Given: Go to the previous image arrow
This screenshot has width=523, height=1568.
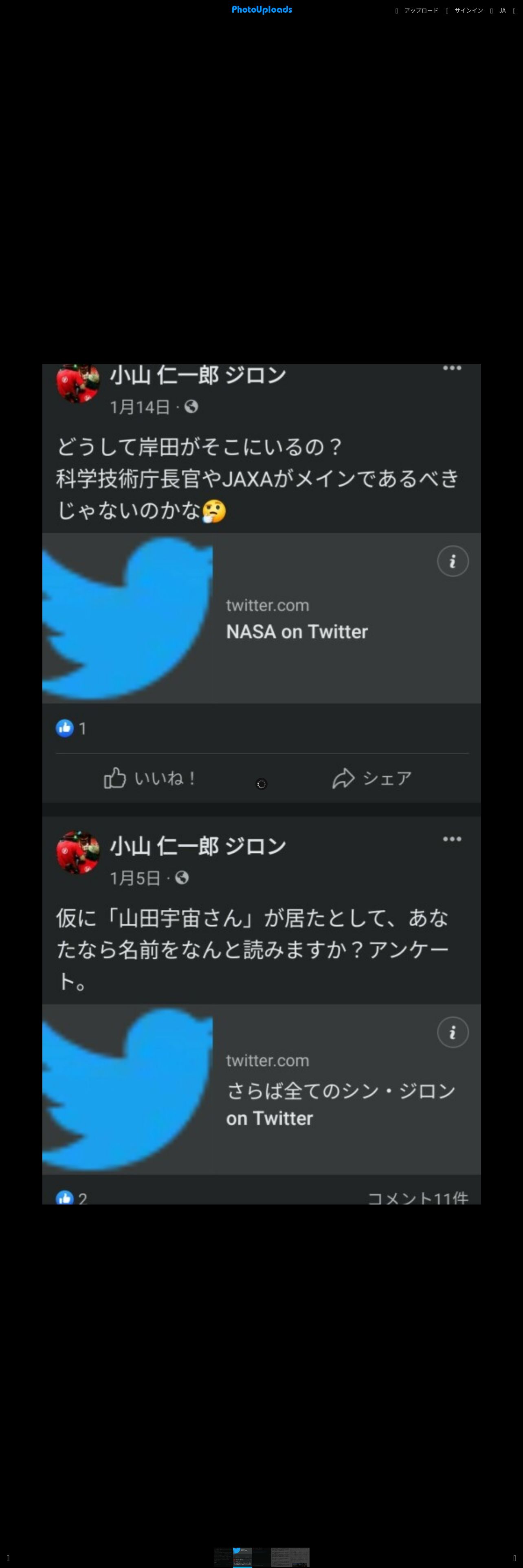Looking at the screenshot, I should click(x=7, y=1558).
